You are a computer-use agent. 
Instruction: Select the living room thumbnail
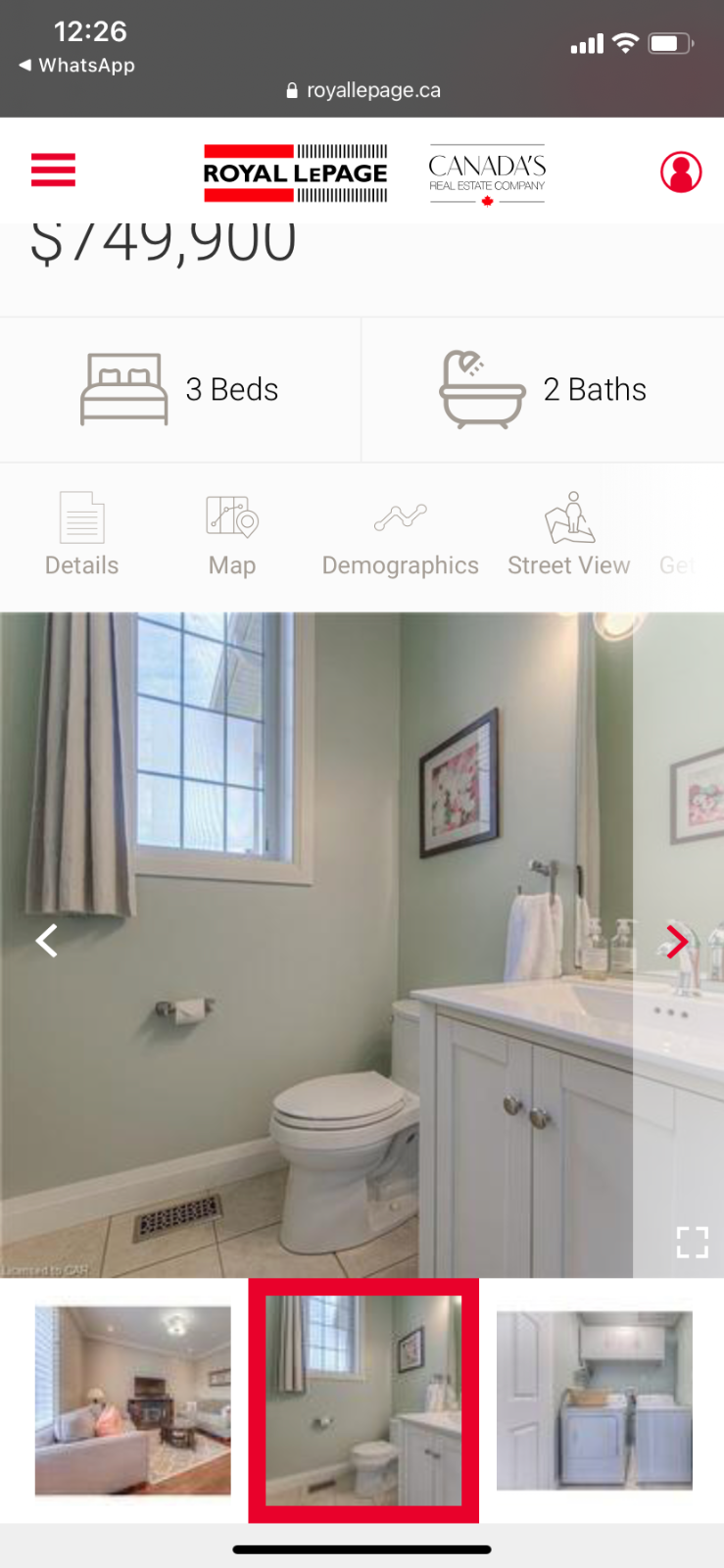pyautogui.click(x=133, y=1399)
